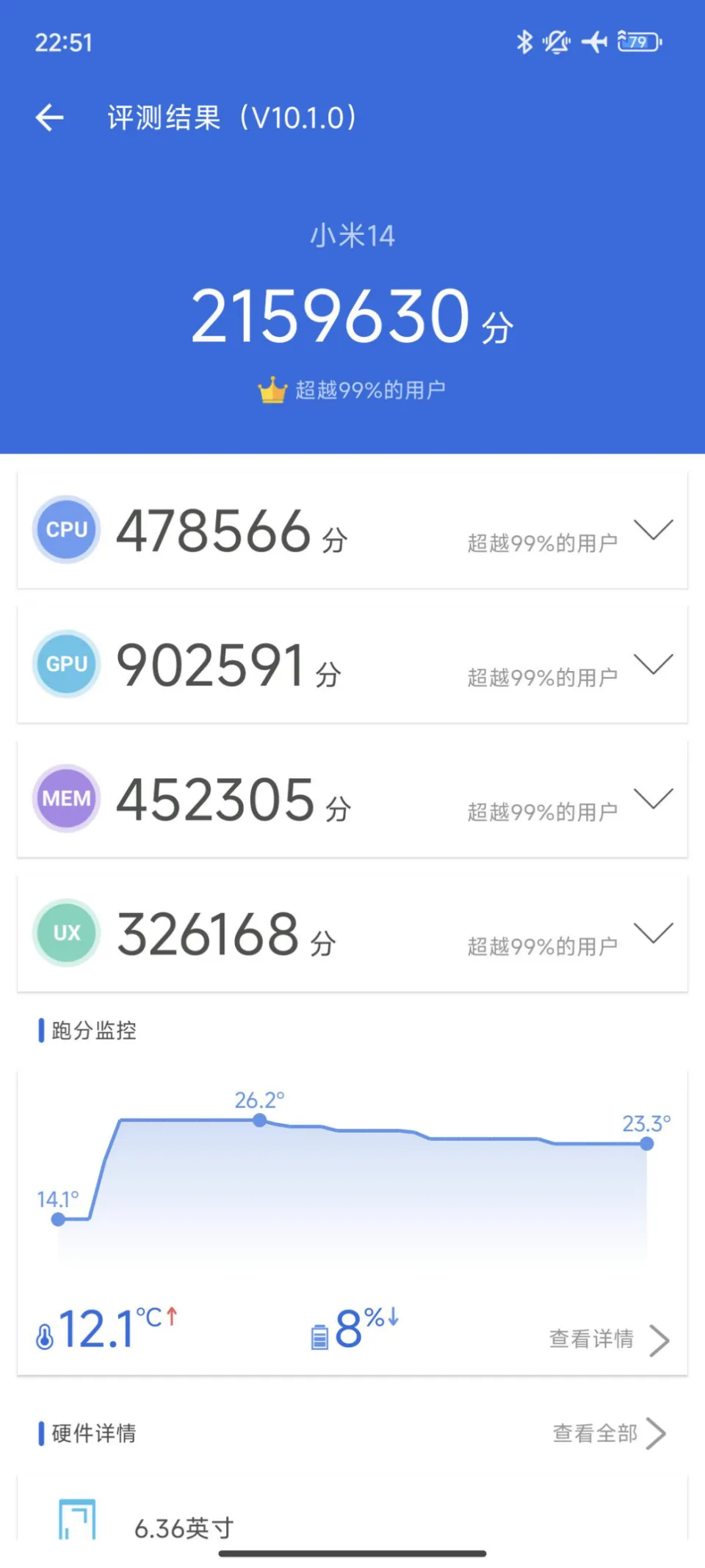
Task: Click the crown icon above the total score
Action: [272, 390]
